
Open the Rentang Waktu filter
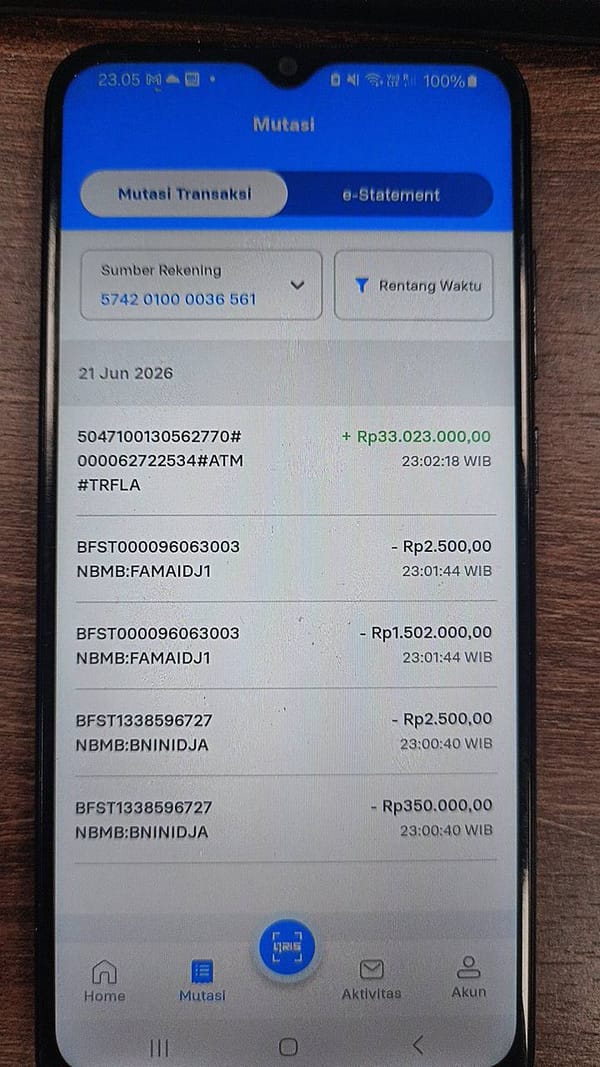pyautogui.click(x=414, y=285)
